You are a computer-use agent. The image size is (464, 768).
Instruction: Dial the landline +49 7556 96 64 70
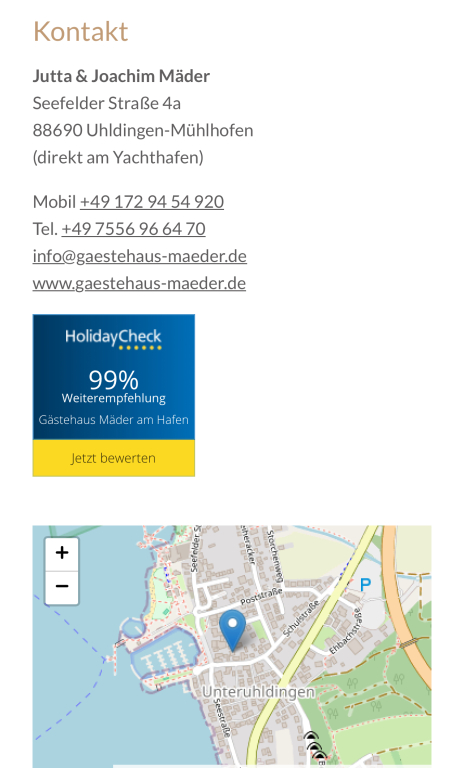coord(133,229)
